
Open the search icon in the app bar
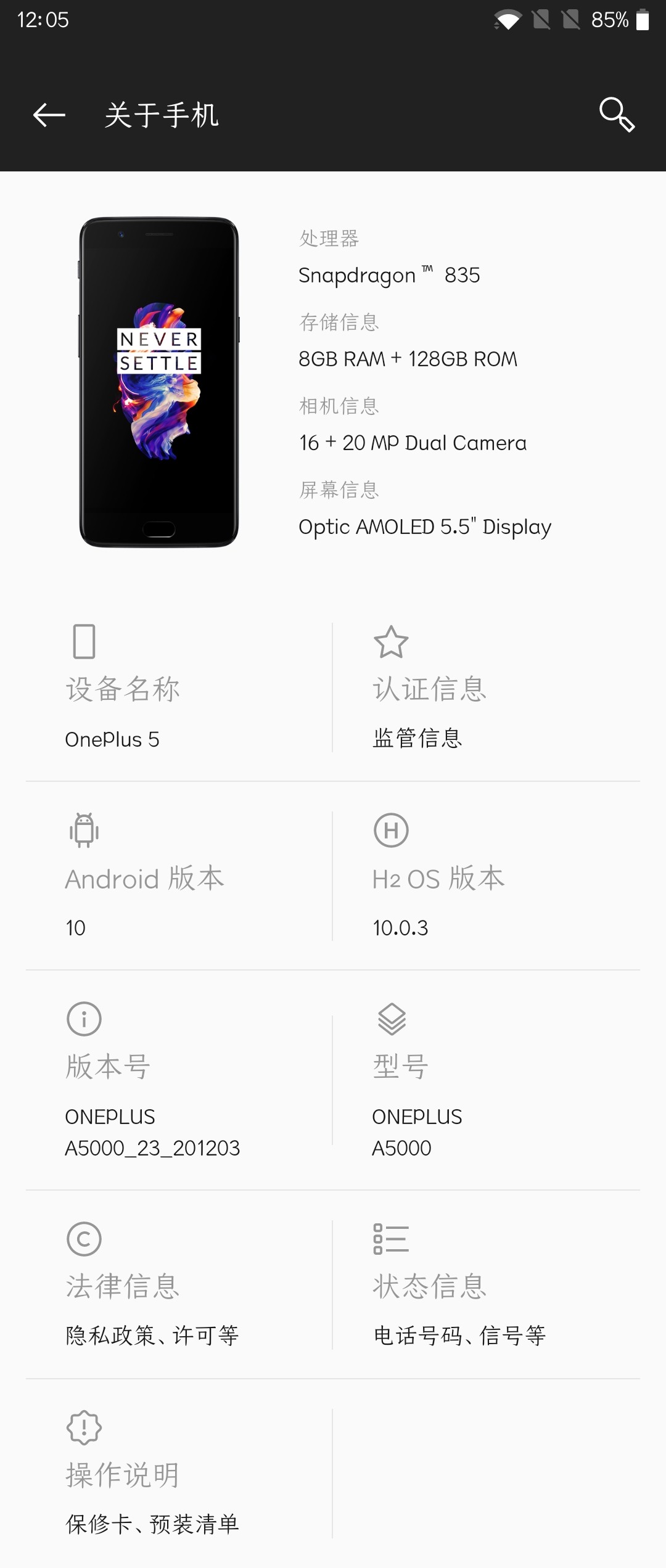click(617, 115)
